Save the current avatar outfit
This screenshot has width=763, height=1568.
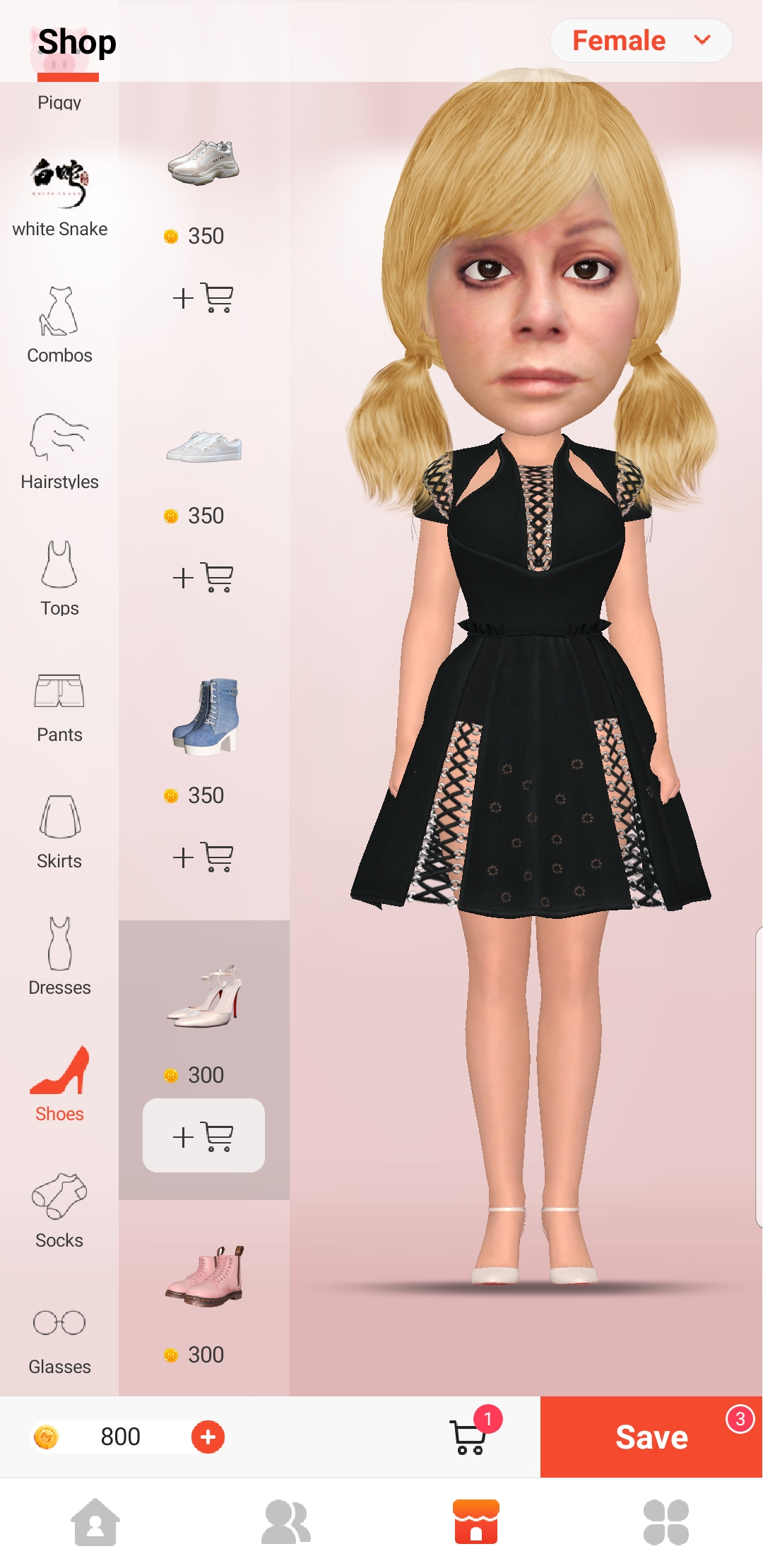[651, 1437]
